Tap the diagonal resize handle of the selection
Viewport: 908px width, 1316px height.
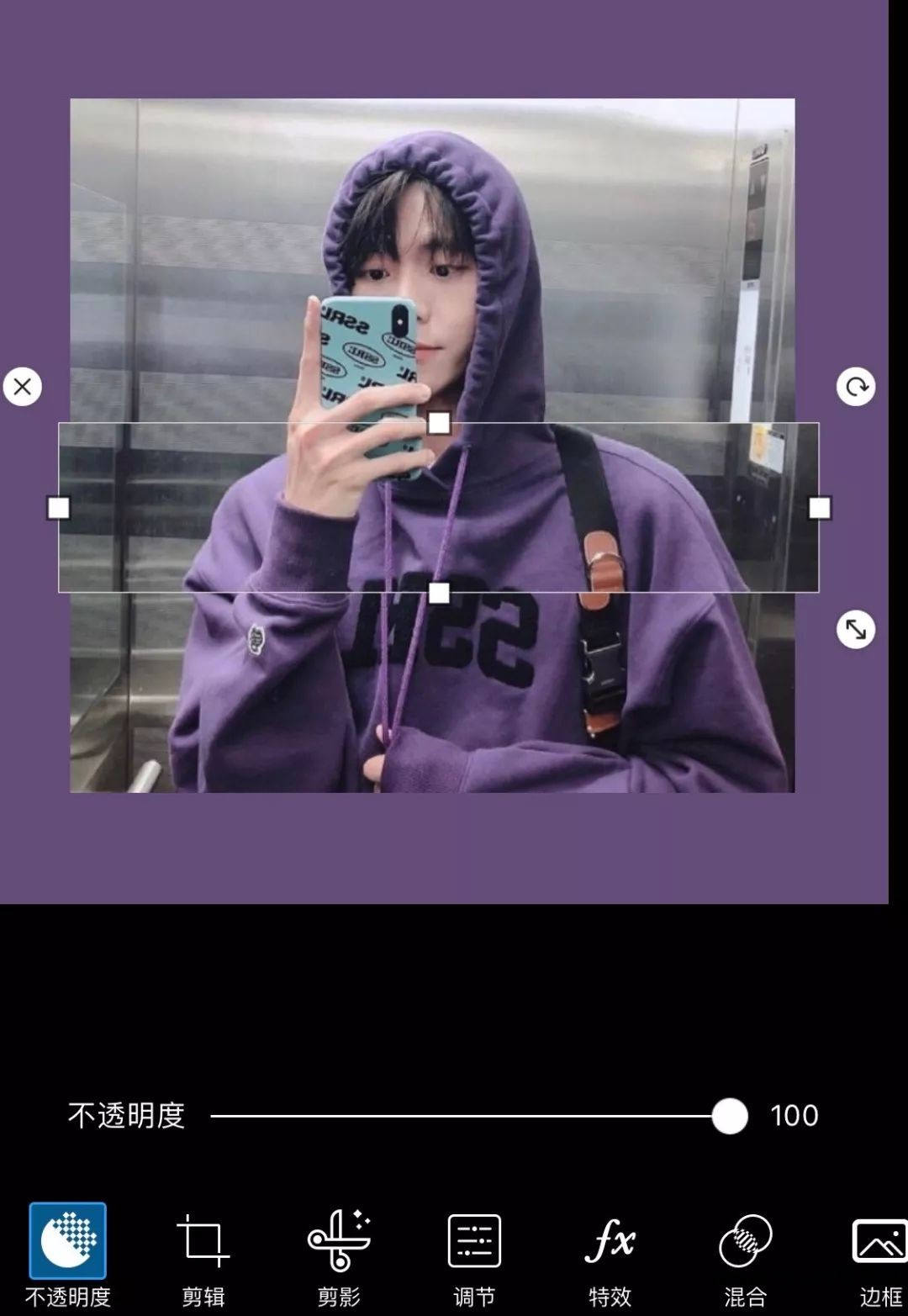(856, 629)
